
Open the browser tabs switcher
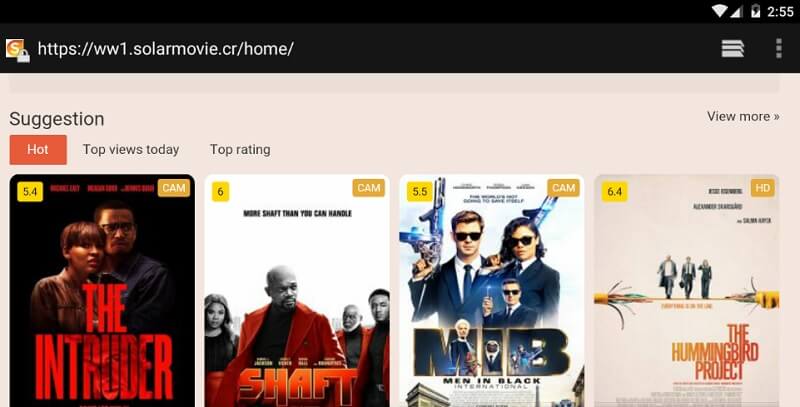click(732, 48)
